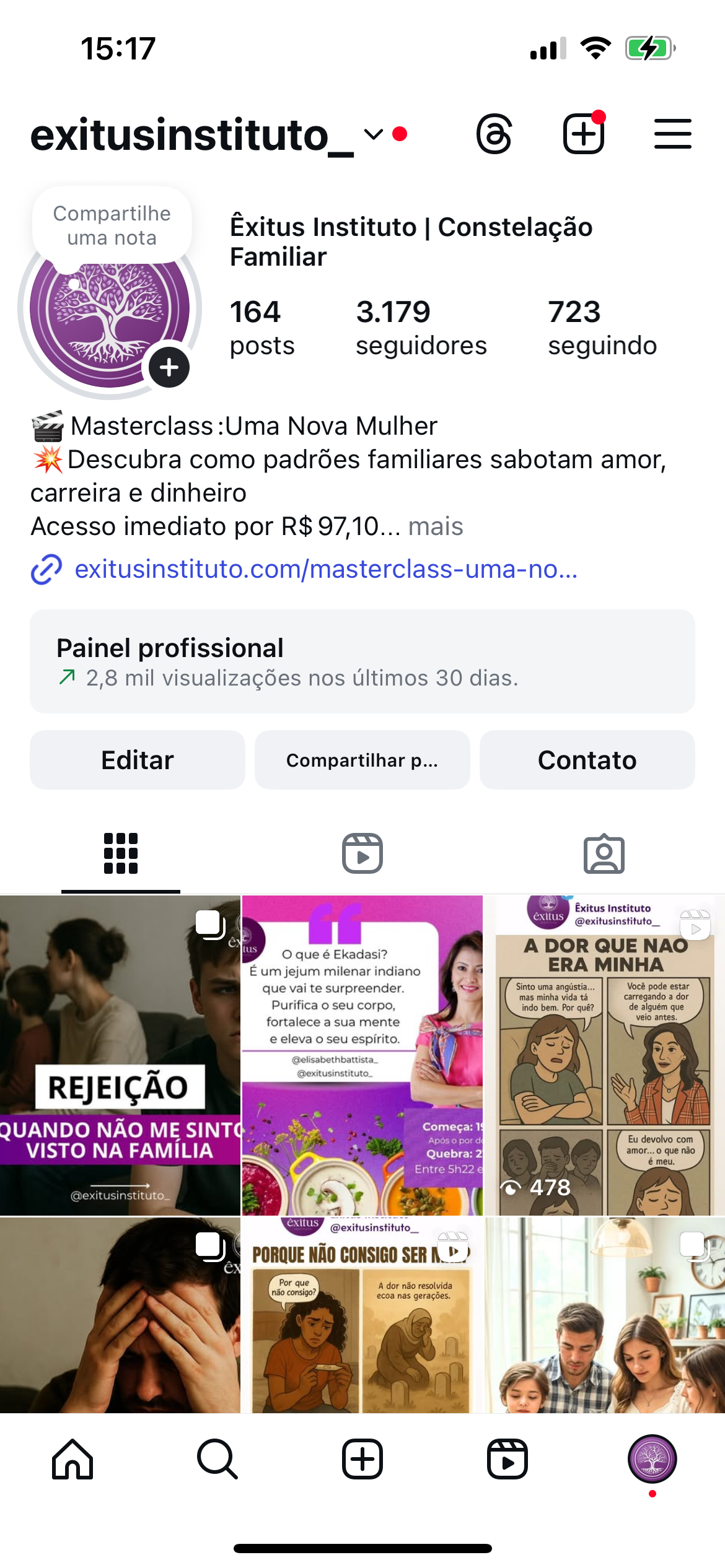Open the O que é Ekadasi post
Viewport: 725px width, 1568px height.
pos(362,1055)
